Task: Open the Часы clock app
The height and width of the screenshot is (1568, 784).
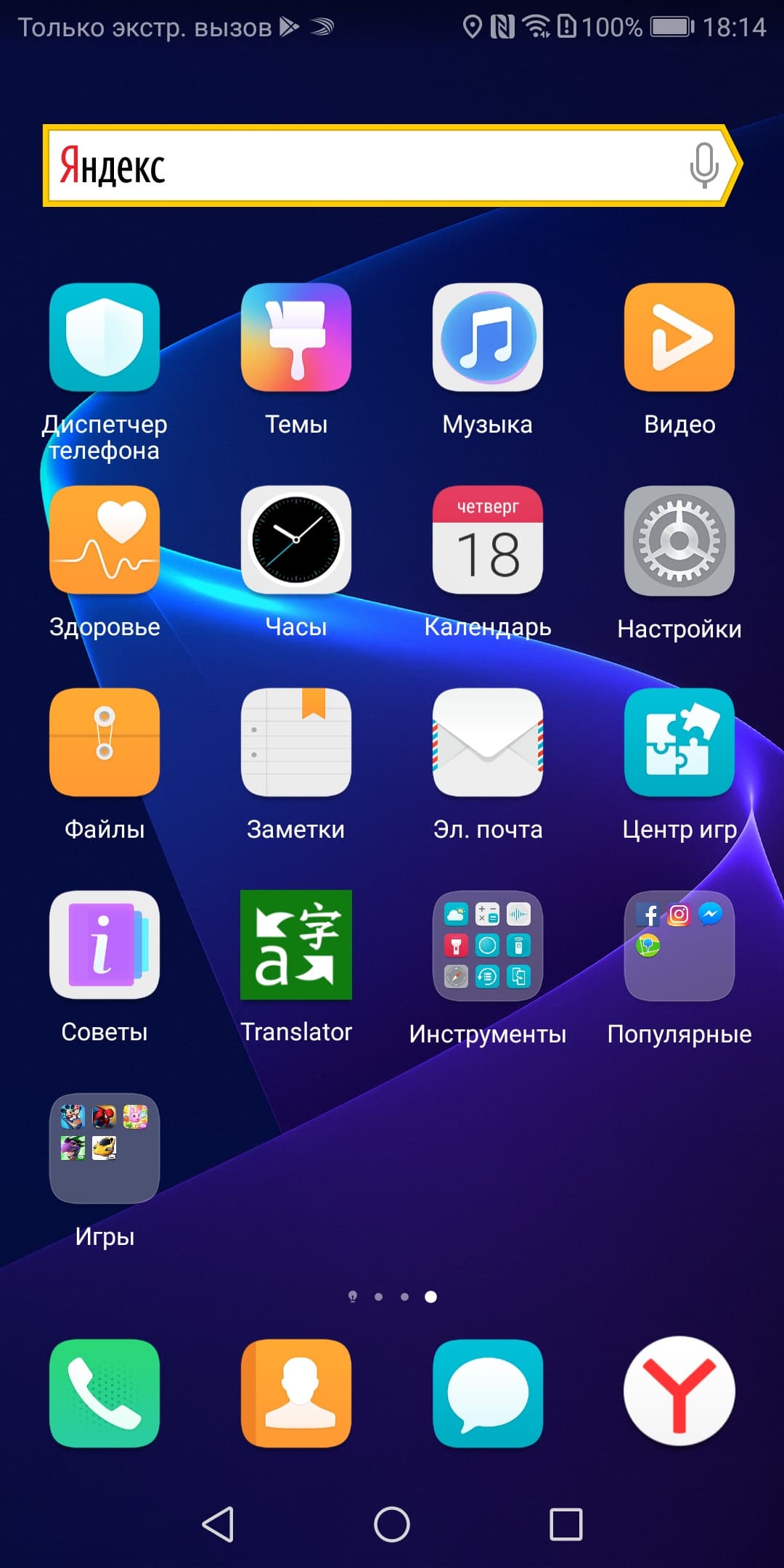Action: 296,541
